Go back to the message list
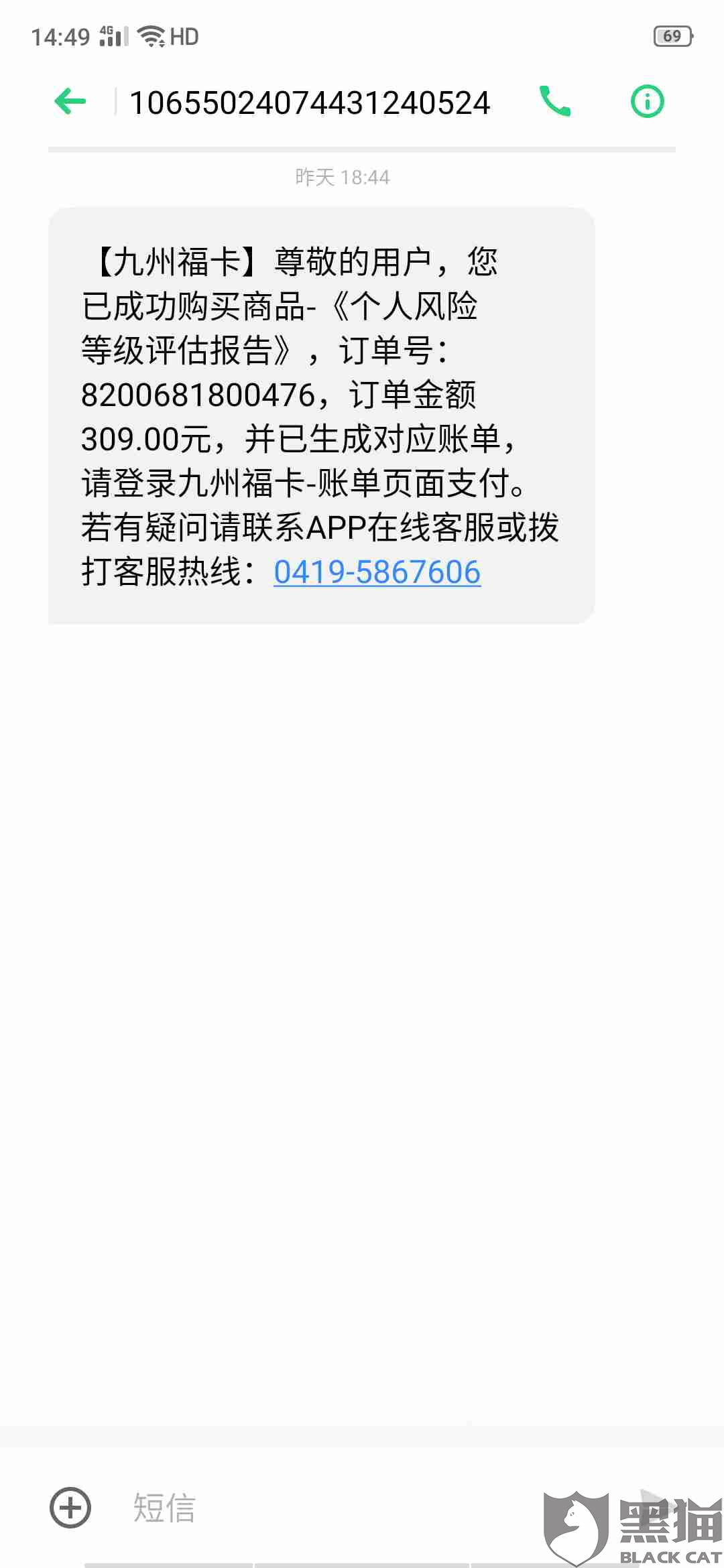This screenshot has width=724, height=1568. 70,103
